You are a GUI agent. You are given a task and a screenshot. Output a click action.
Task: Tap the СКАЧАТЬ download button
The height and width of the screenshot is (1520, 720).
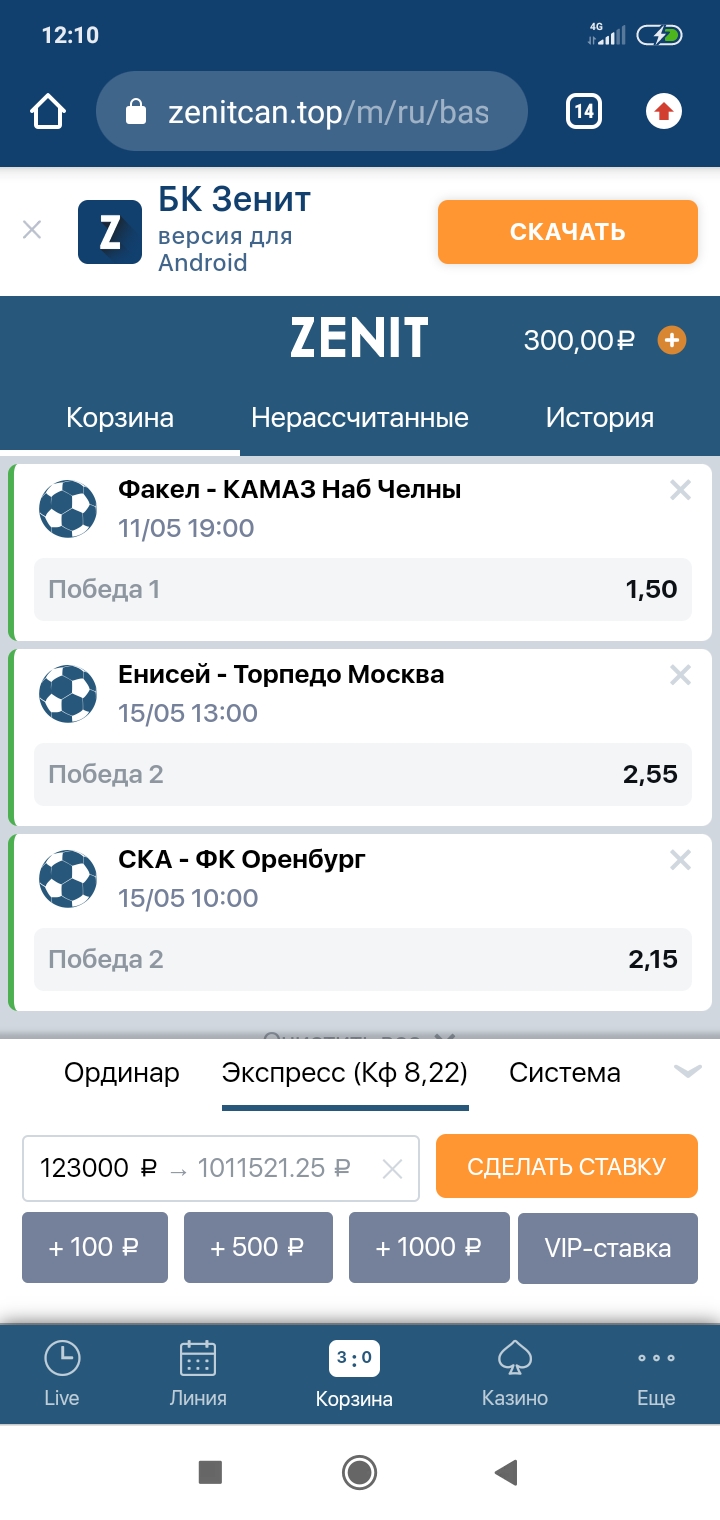tap(567, 232)
